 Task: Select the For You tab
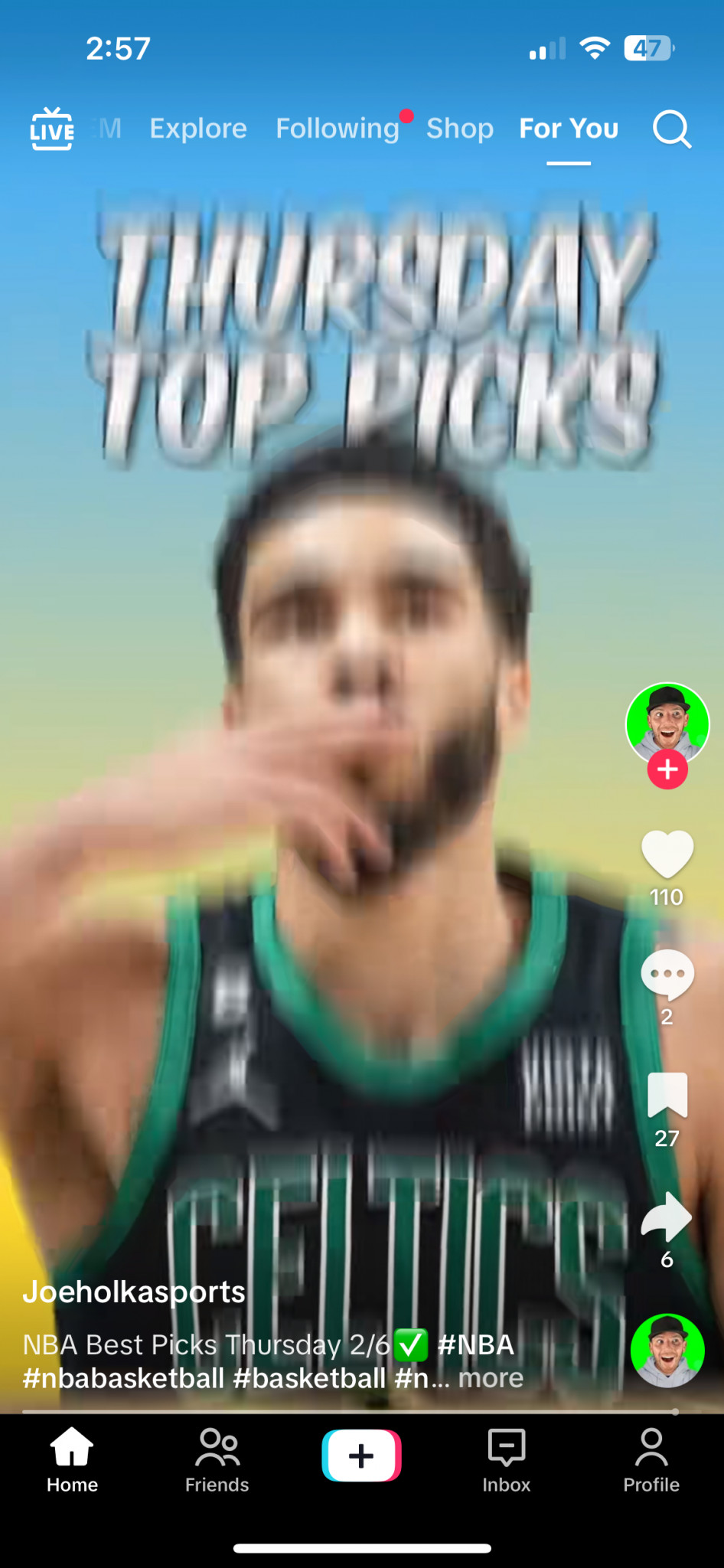click(x=569, y=129)
